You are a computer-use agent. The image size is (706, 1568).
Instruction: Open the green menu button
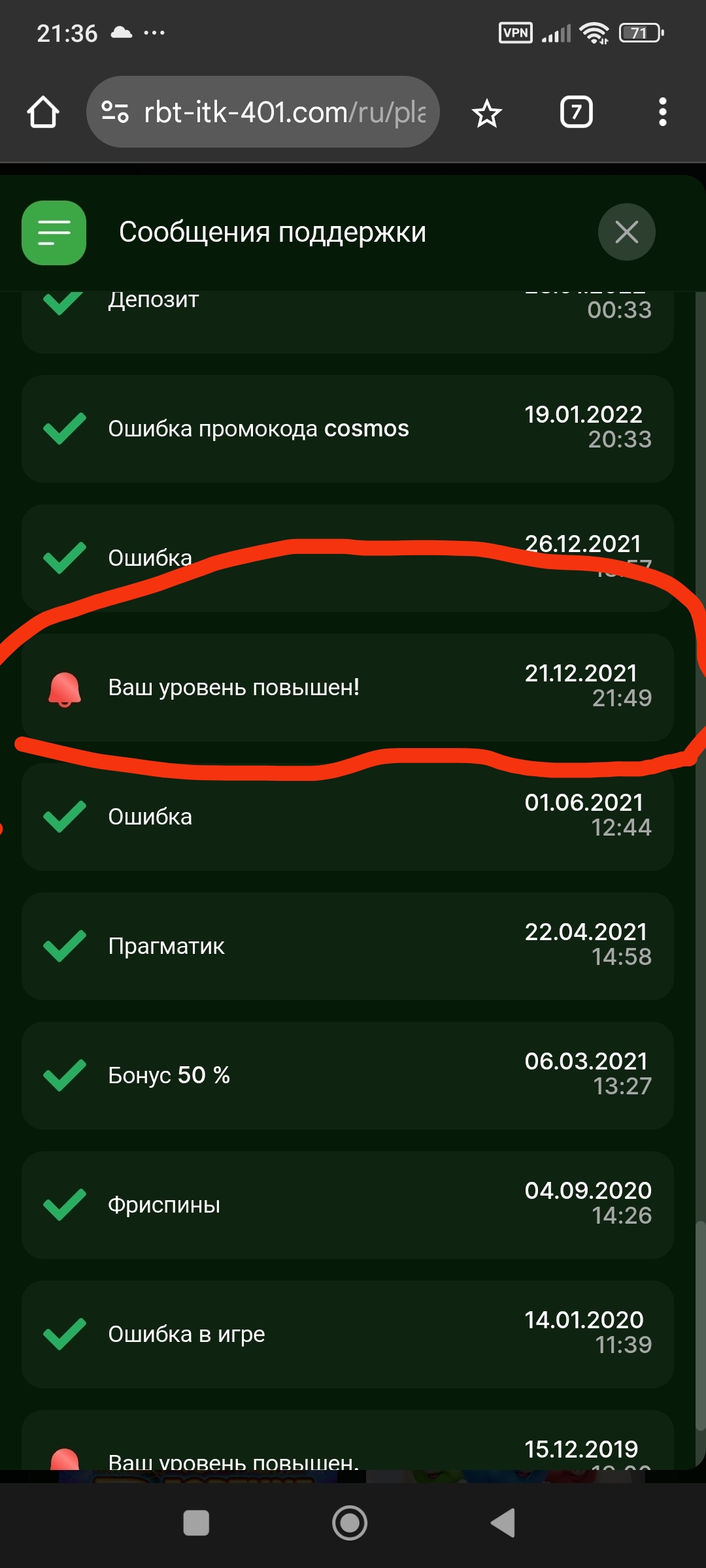tap(54, 232)
